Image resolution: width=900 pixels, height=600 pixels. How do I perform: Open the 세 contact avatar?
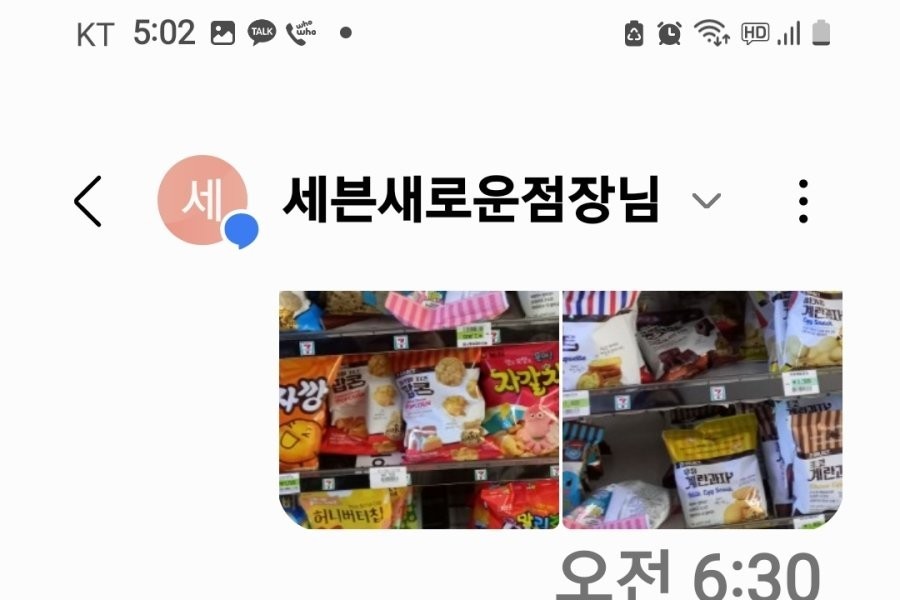(203, 198)
